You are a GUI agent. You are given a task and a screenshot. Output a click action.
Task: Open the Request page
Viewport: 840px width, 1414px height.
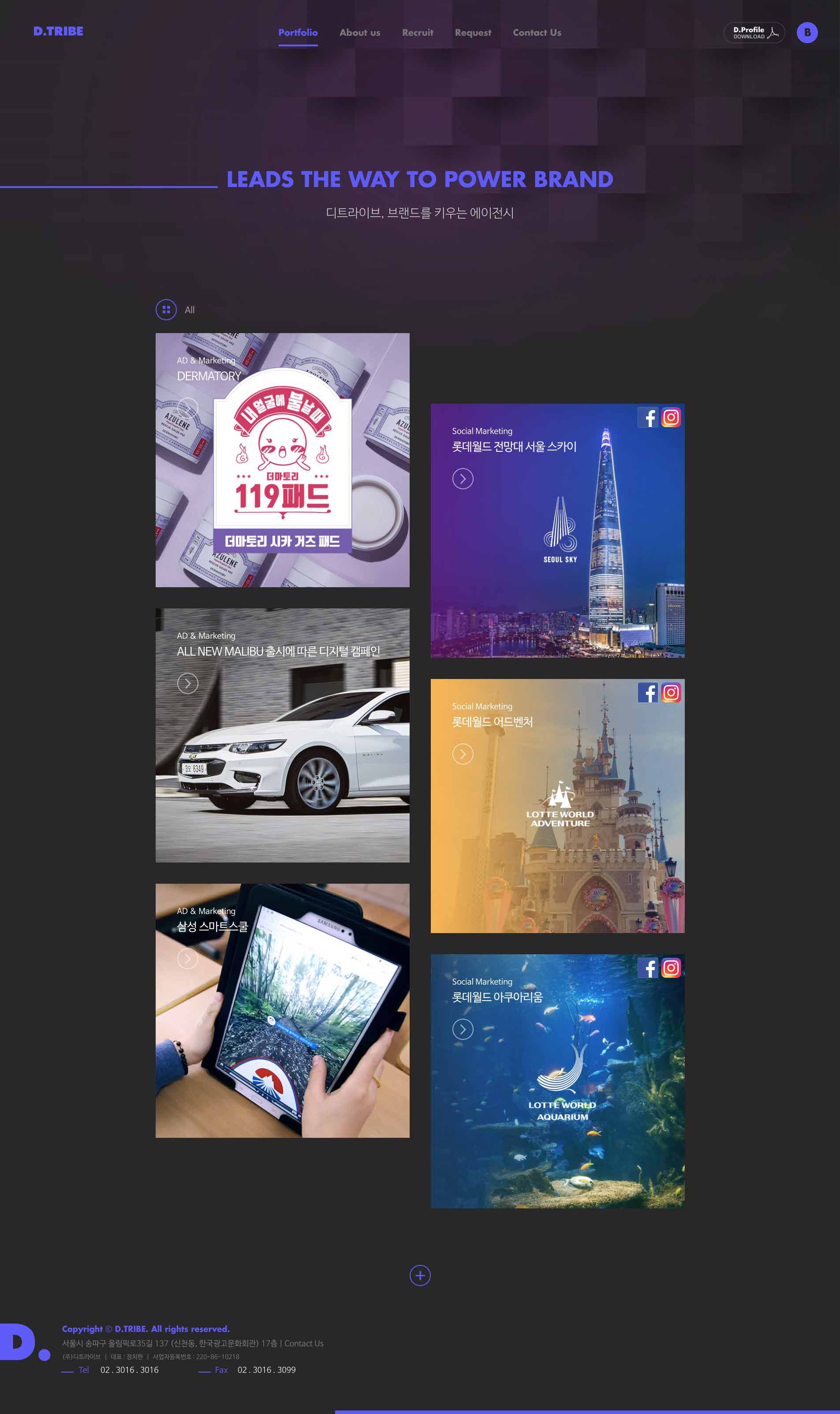coord(473,32)
